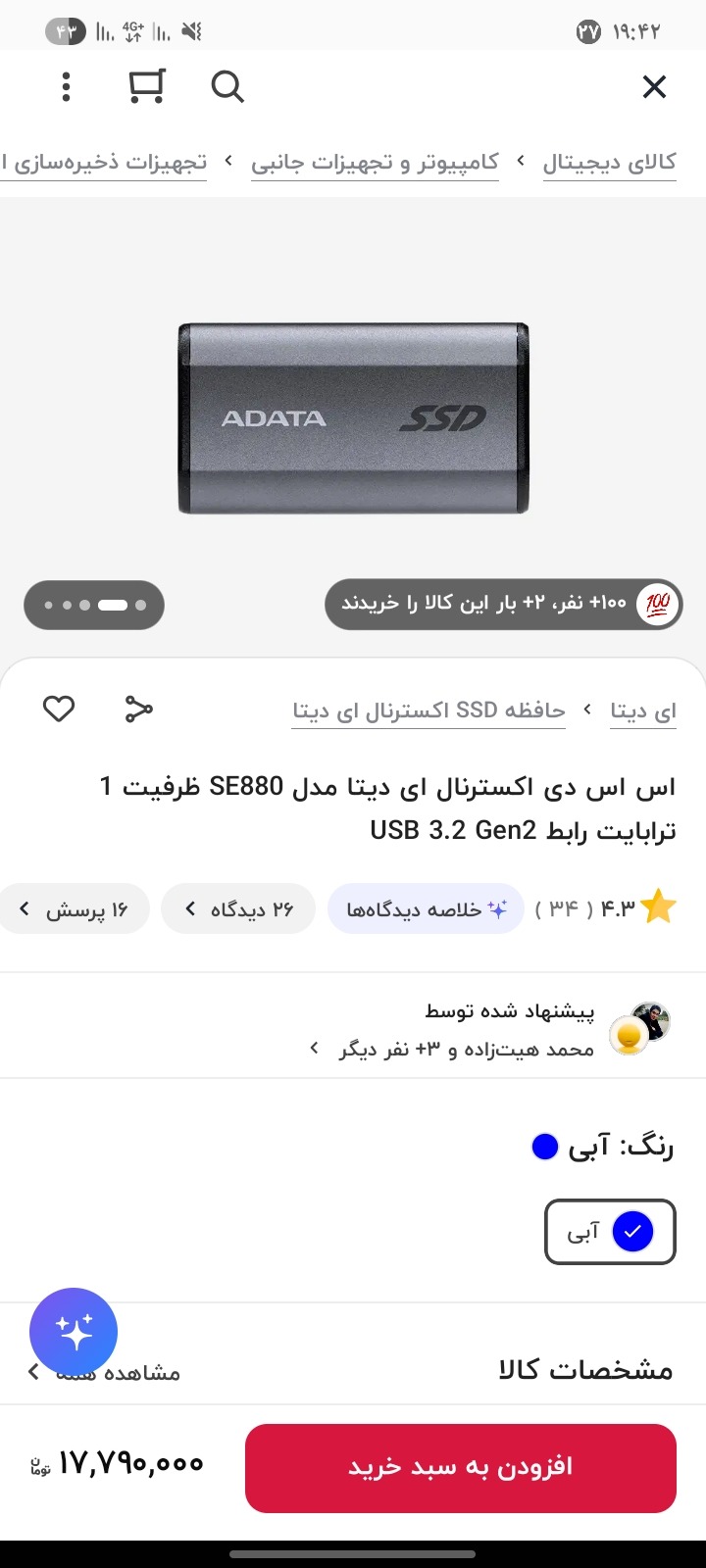Share this SSD product
Viewport: 706px width, 1568px height.
point(139,709)
